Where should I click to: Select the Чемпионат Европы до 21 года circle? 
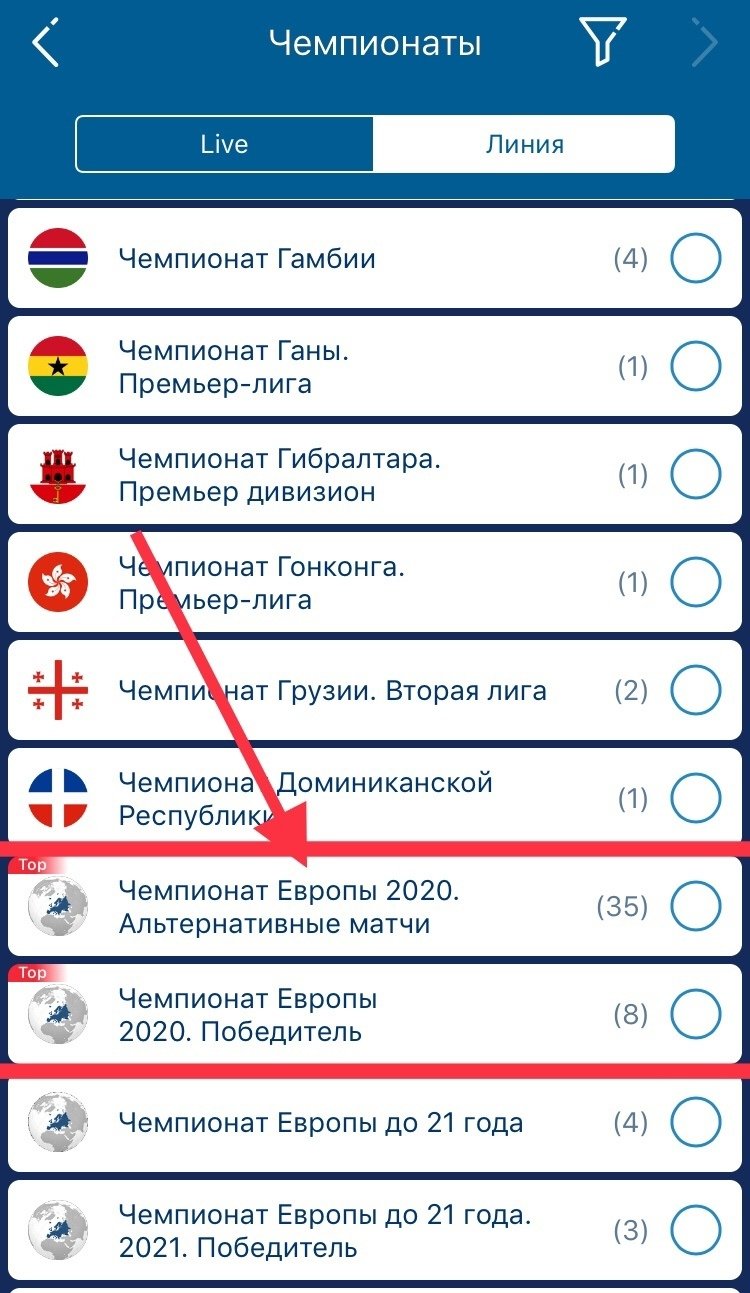click(695, 1123)
